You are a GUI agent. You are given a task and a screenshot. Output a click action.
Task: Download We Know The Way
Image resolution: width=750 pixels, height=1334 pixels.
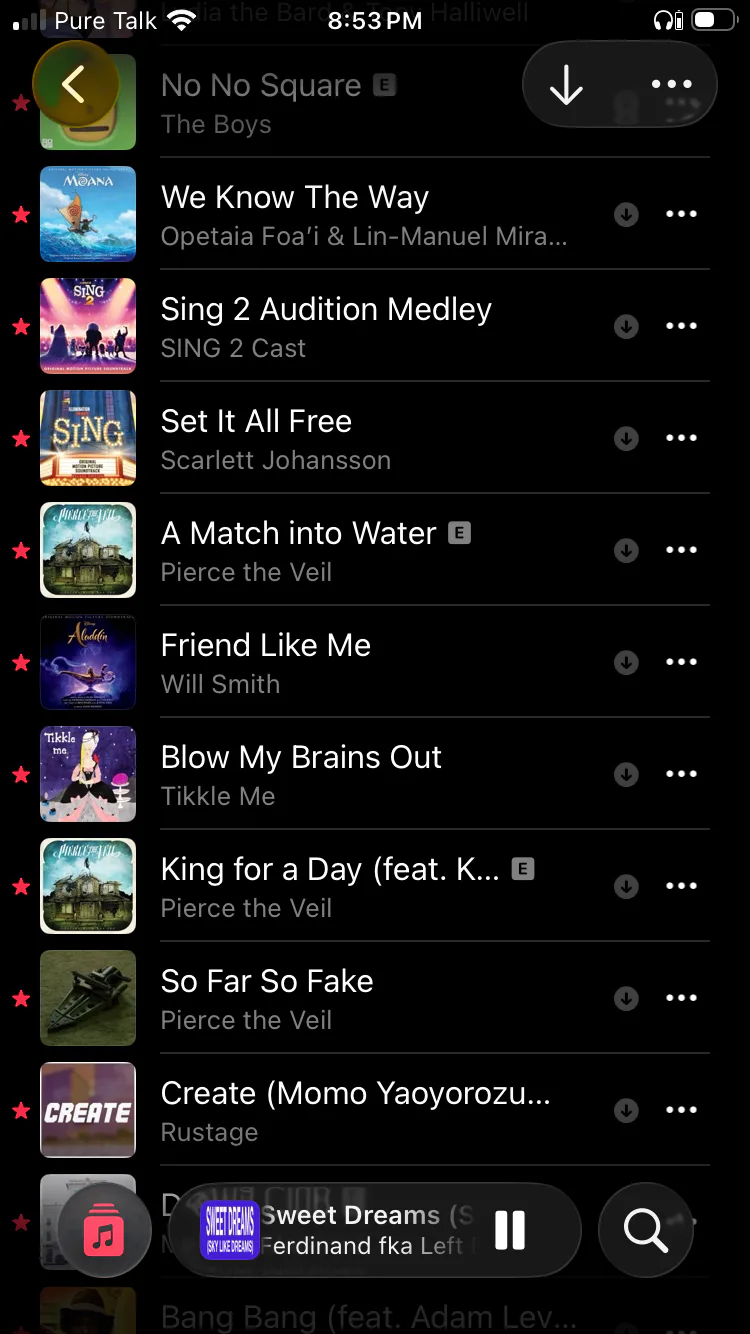tap(627, 214)
